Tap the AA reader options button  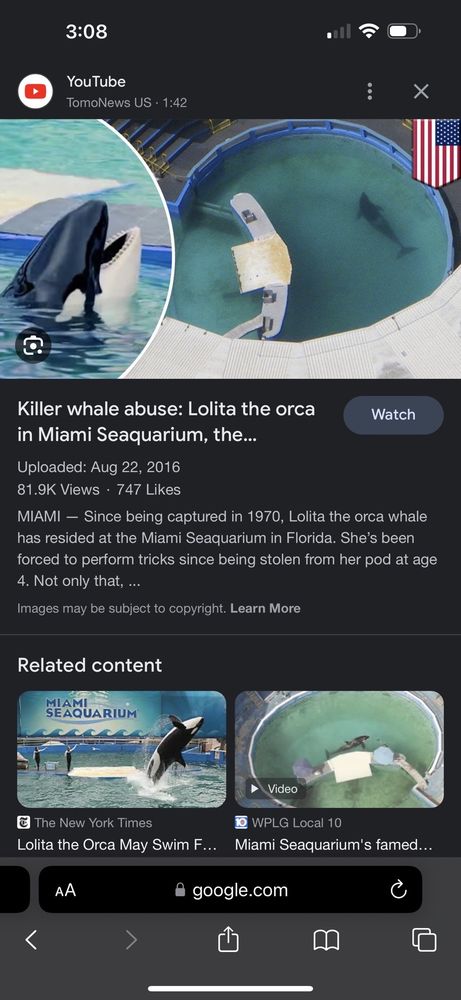click(x=65, y=890)
